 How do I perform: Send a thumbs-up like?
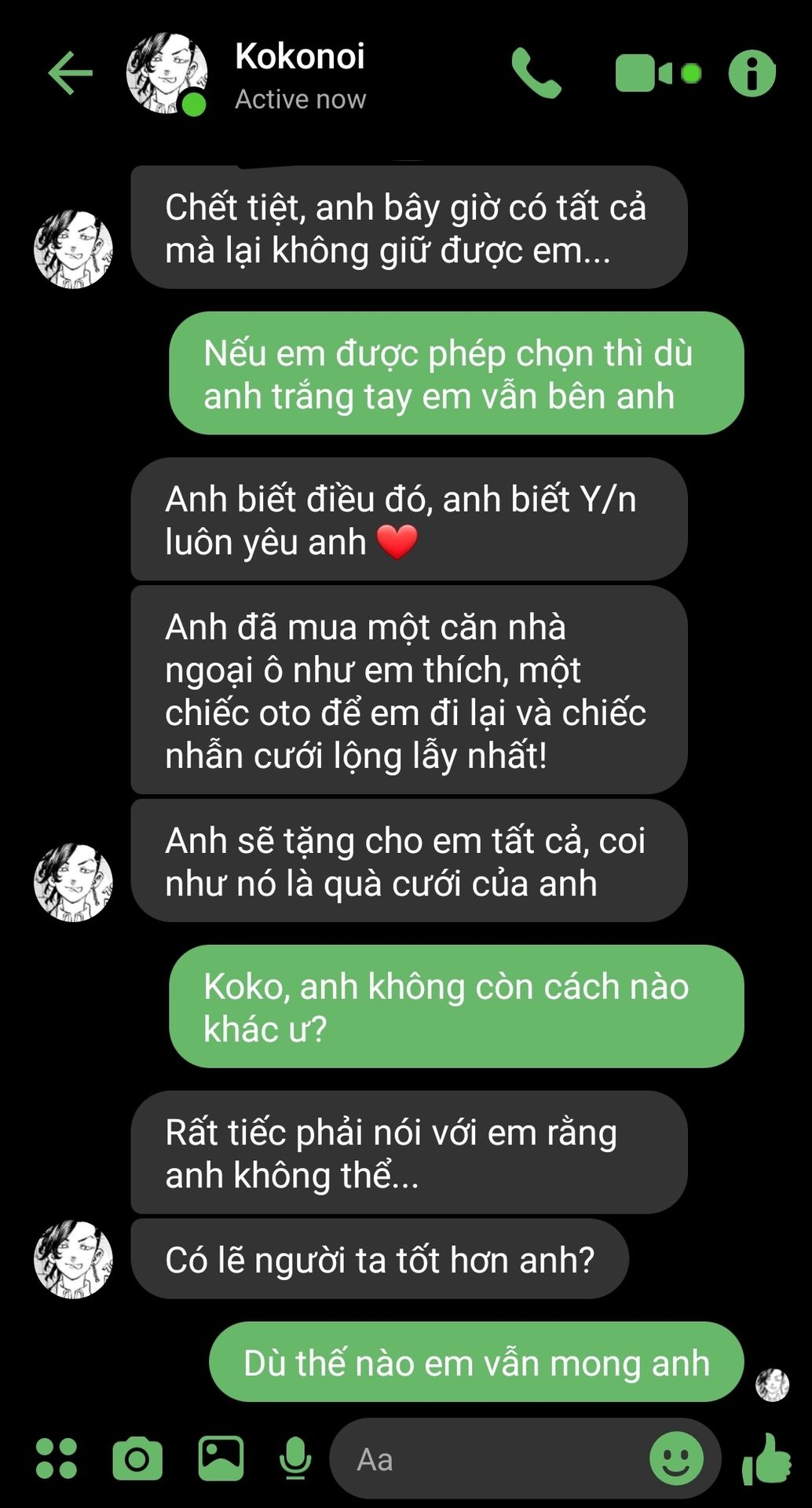pyautogui.click(x=766, y=1459)
